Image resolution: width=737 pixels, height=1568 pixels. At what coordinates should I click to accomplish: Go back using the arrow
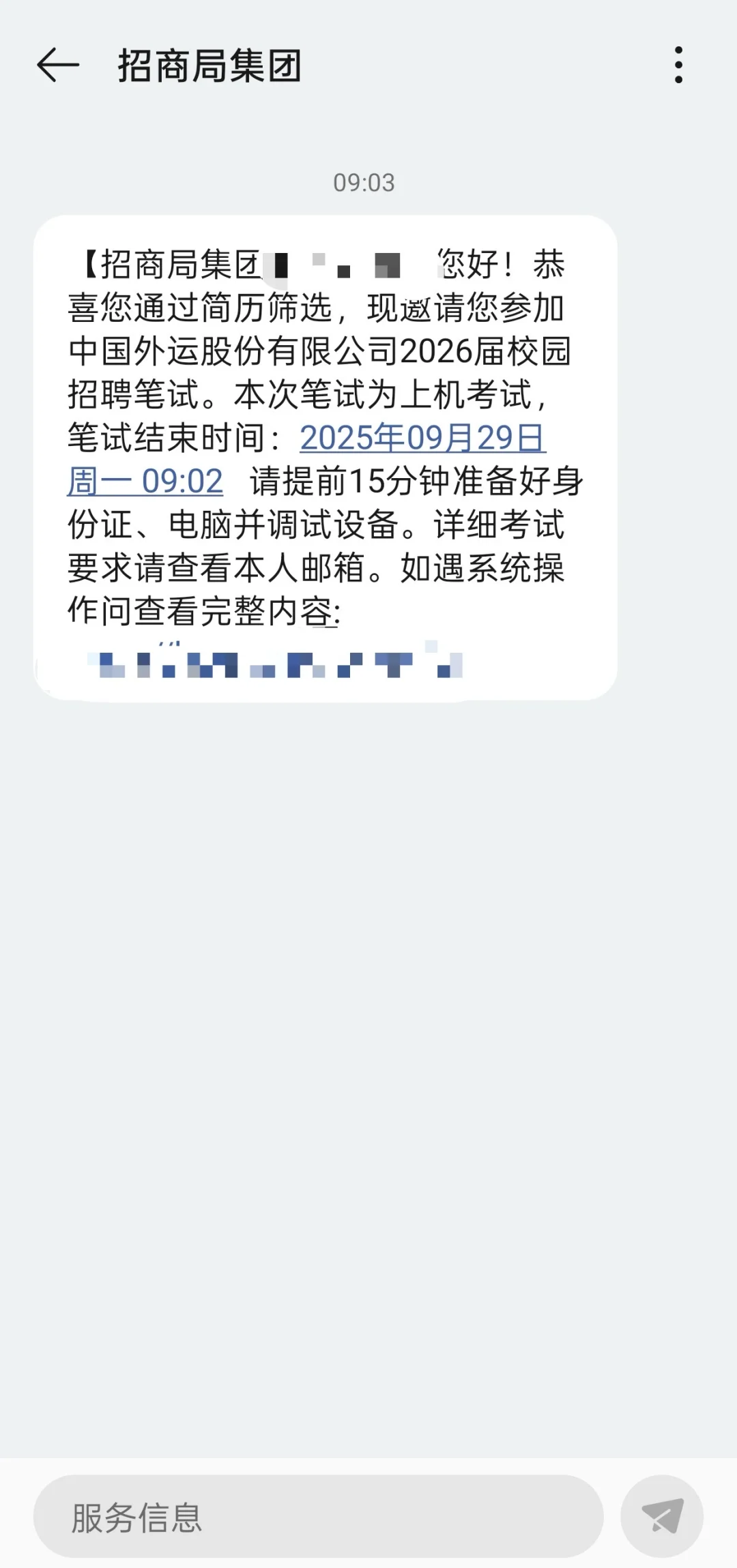click(58, 65)
